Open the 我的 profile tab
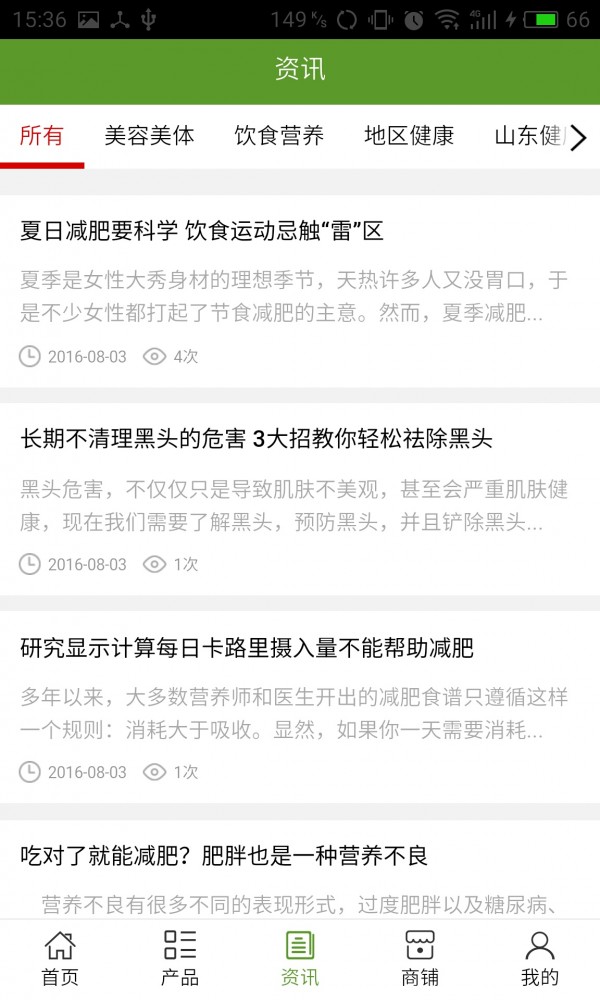 click(x=540, y=958)
